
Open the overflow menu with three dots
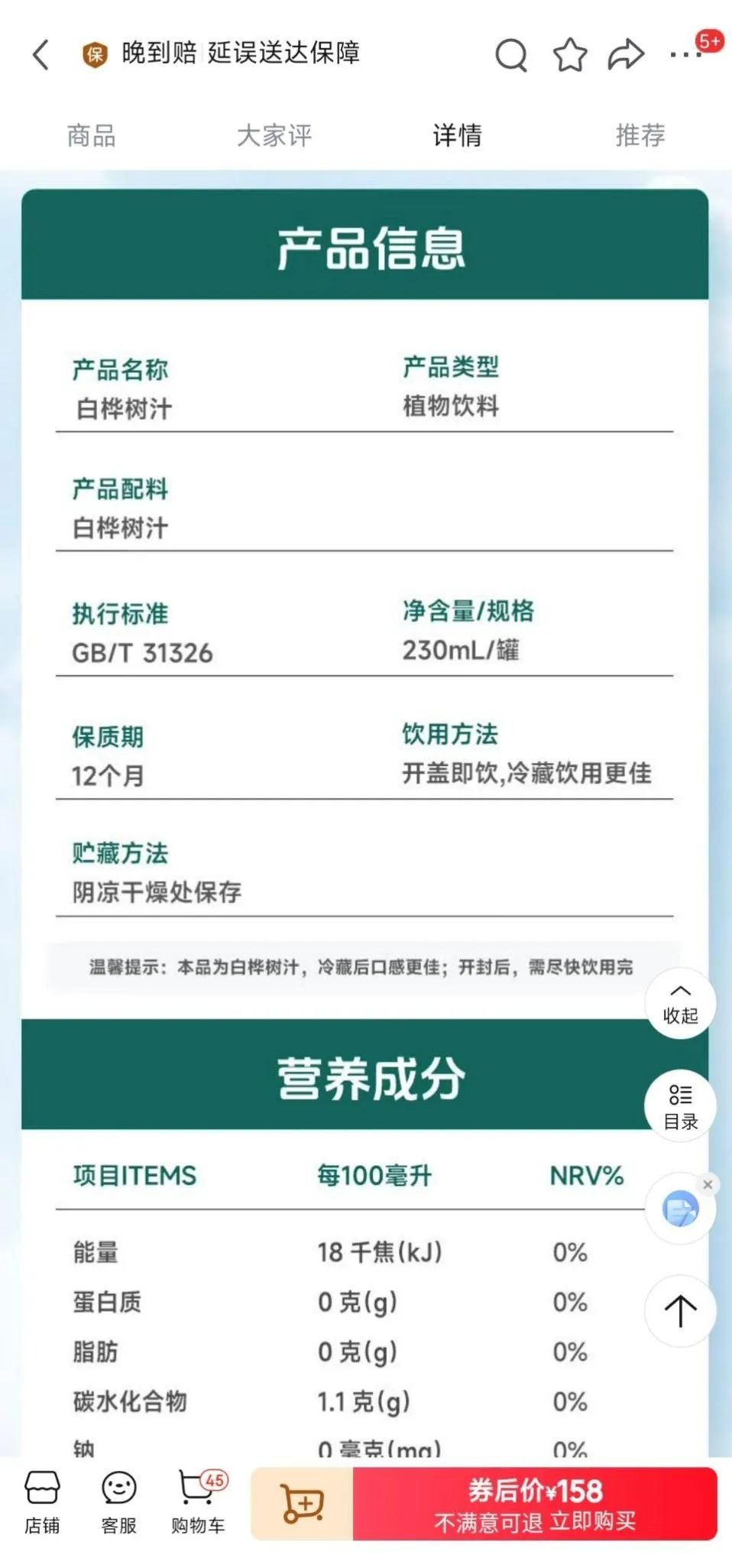click(x=685, y=55)
